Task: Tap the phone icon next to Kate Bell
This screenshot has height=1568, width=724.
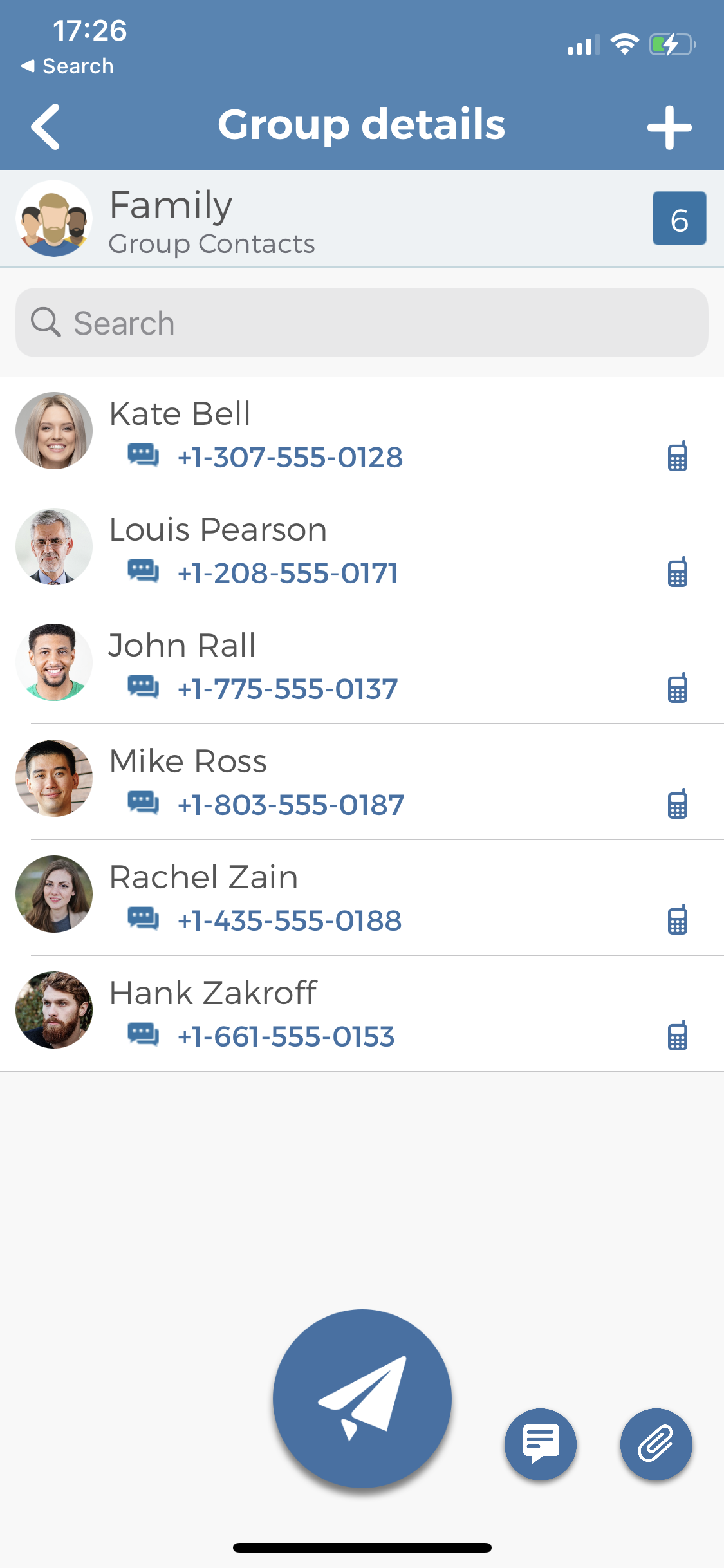Action: (677, 456)
